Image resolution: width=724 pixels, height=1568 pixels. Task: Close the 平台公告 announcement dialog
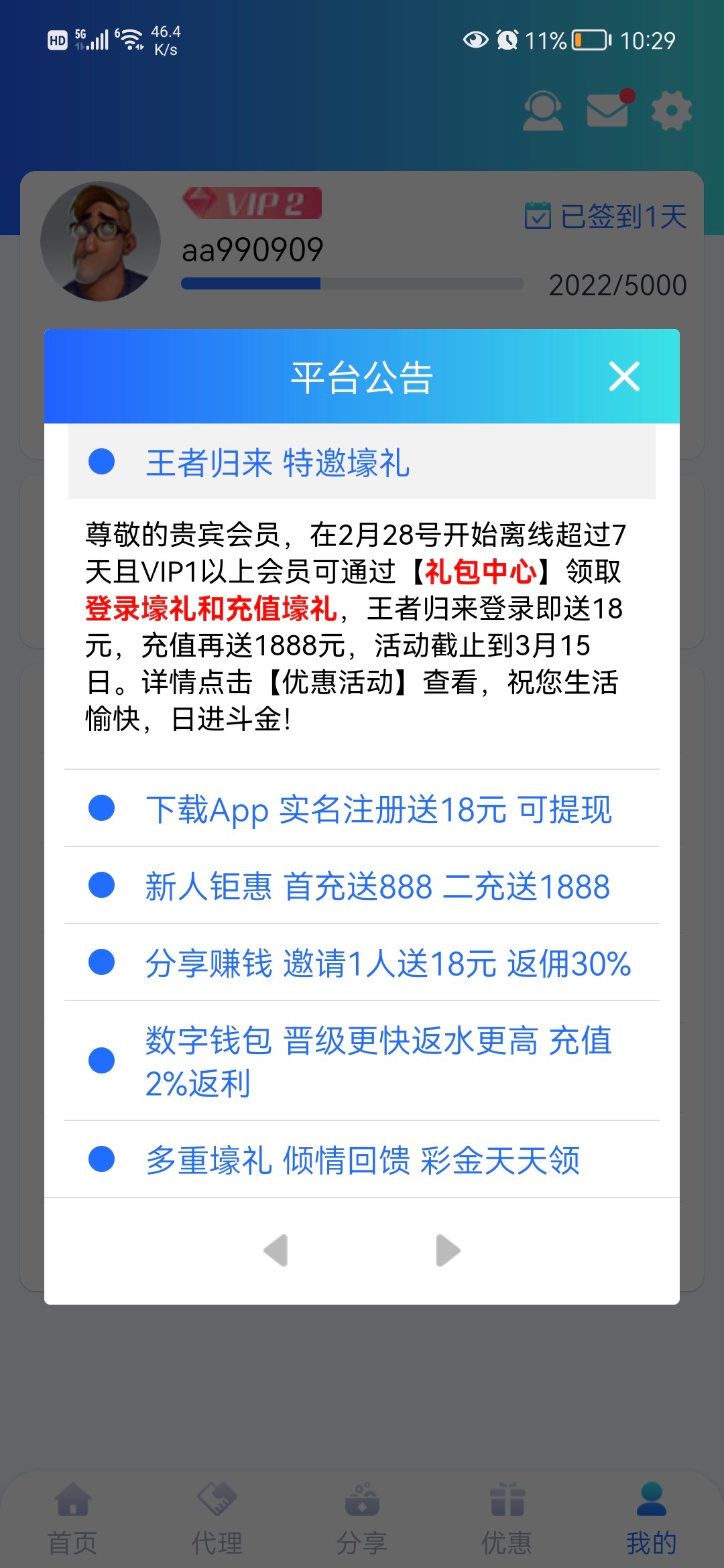tap(624, 377)
